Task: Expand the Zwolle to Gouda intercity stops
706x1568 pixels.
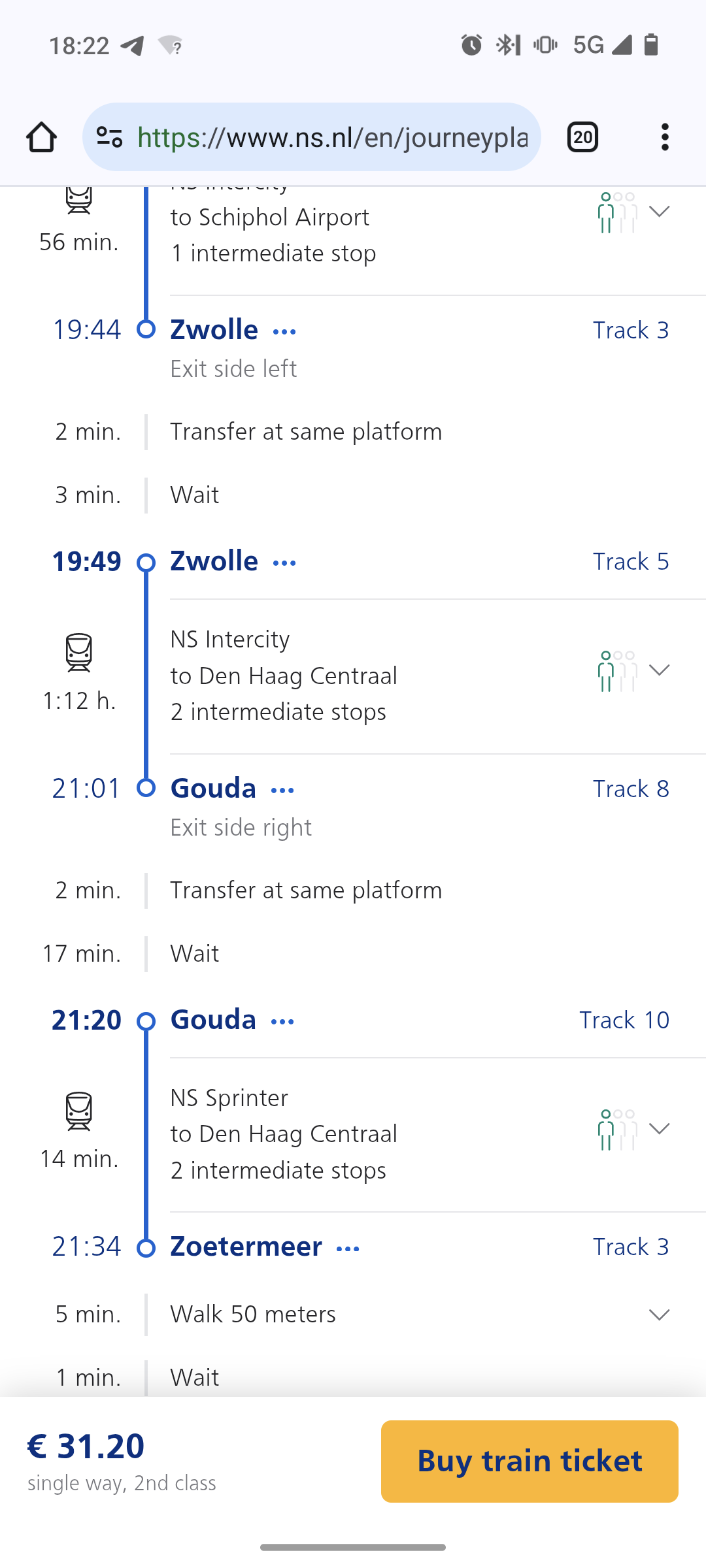Action: click(659, 670)
